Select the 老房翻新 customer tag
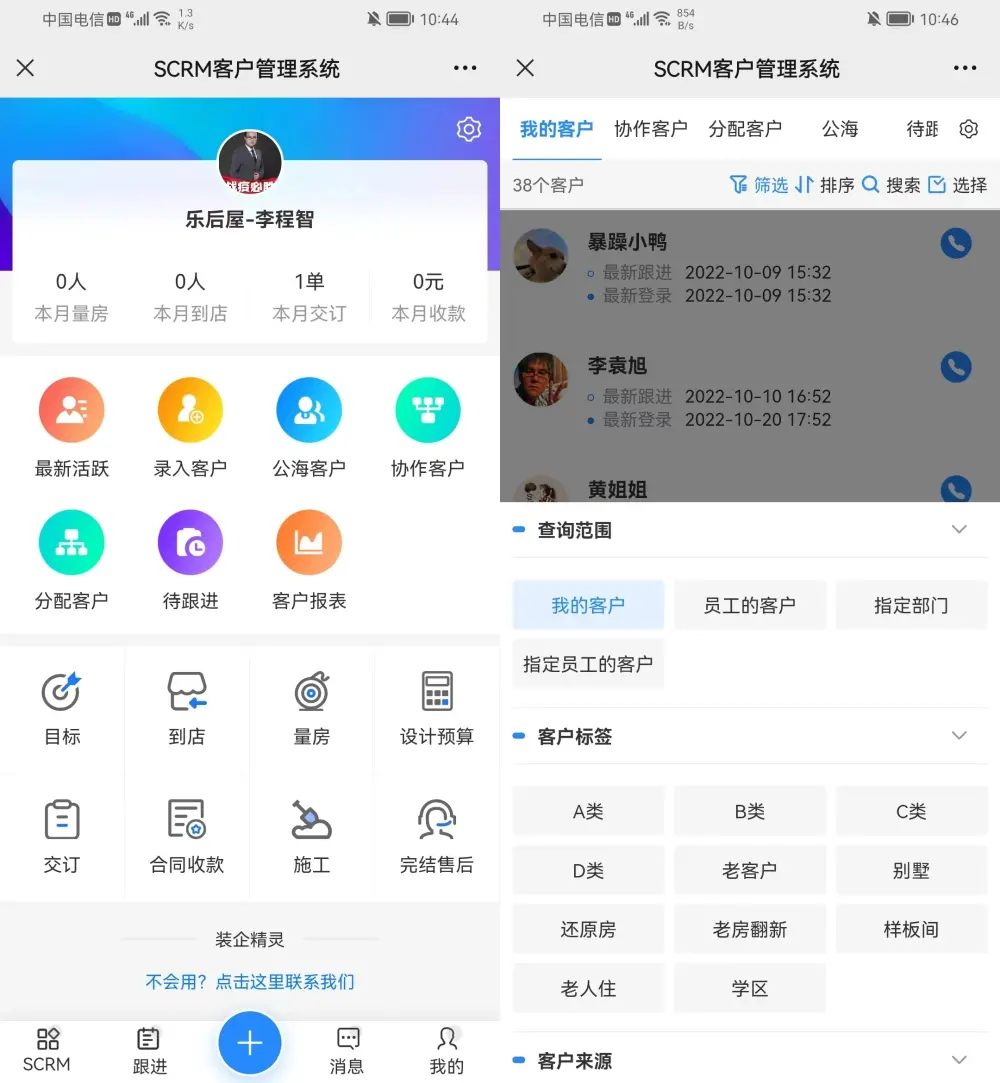The image size is (1000, 1083). pos(749,929)
